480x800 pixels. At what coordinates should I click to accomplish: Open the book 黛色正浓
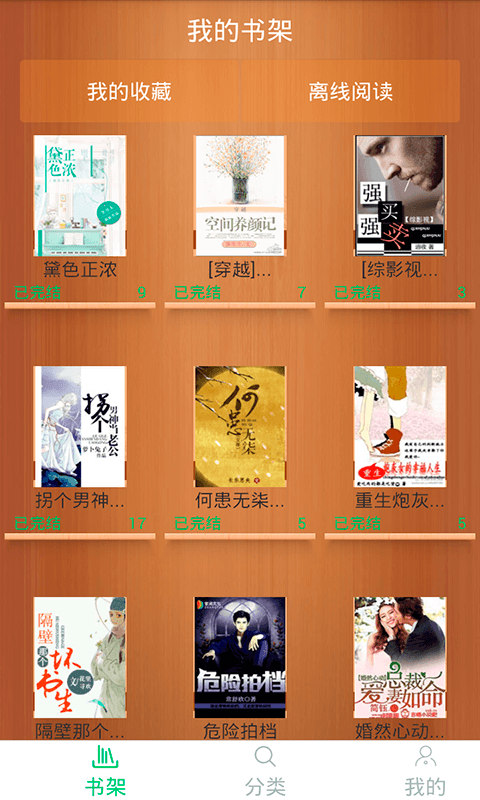pyautogui.click(x=80, y=196)
